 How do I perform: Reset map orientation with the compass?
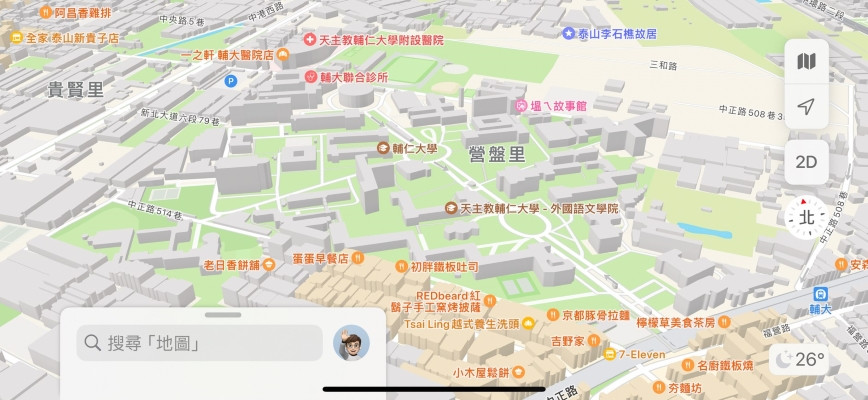(x=806, y=217)
